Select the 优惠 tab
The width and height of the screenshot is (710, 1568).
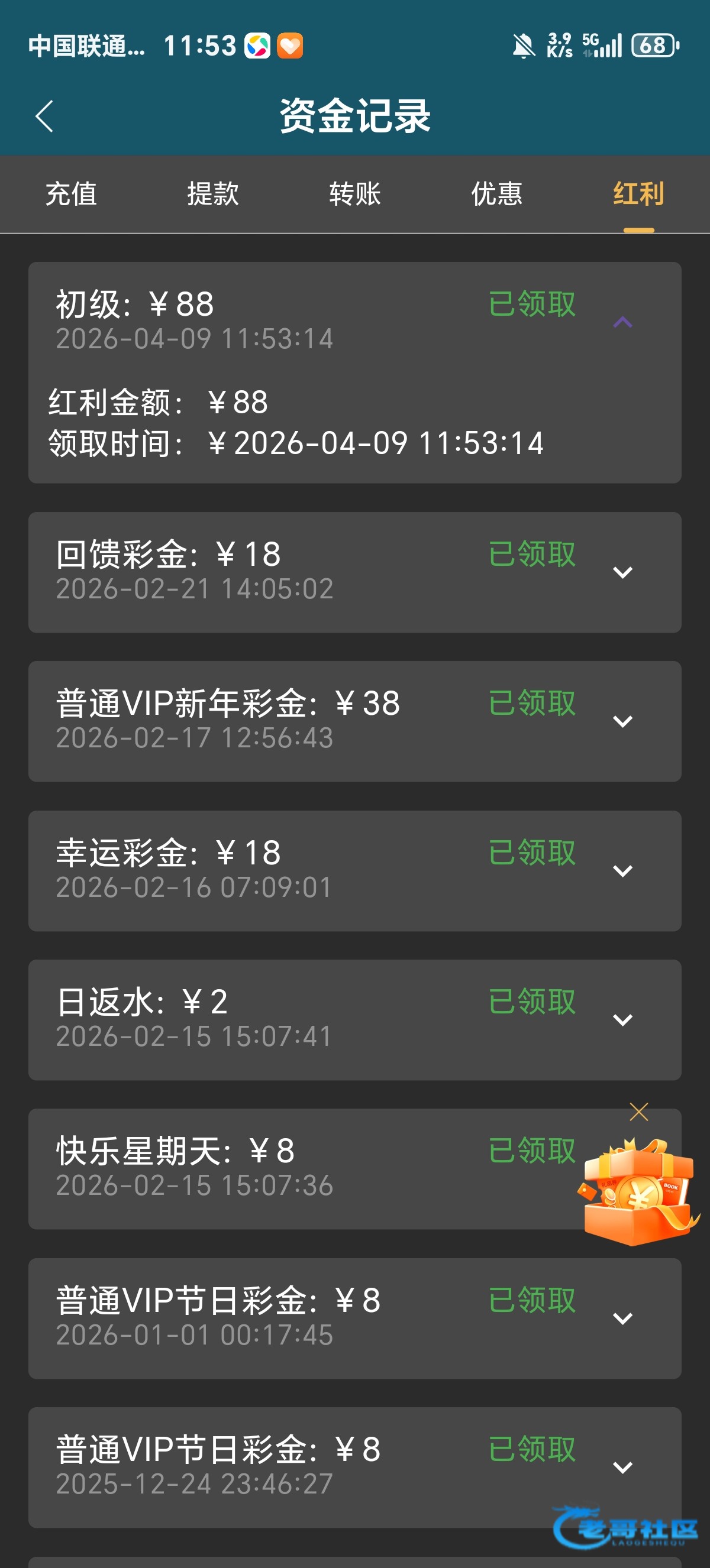click(497, 194)
